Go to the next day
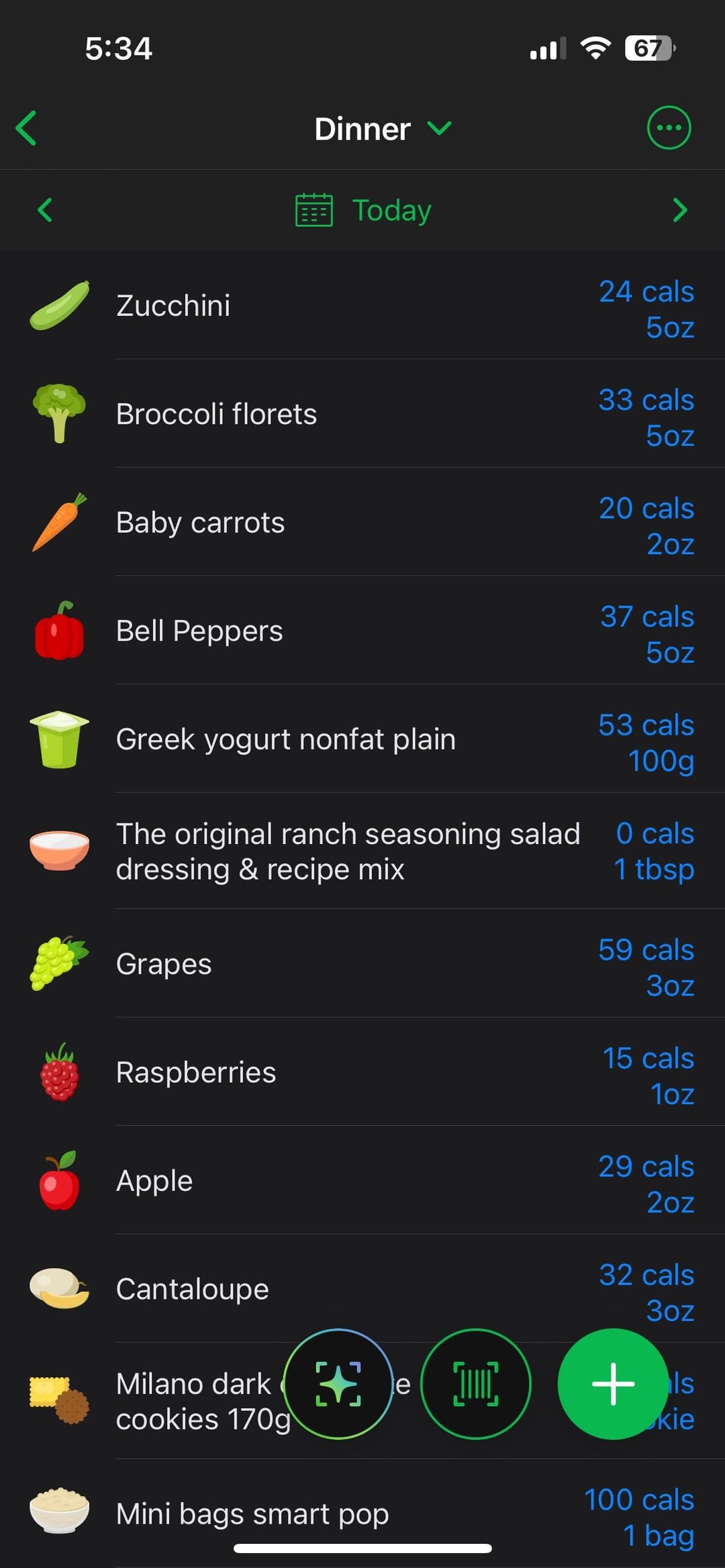 coord(679,210)
